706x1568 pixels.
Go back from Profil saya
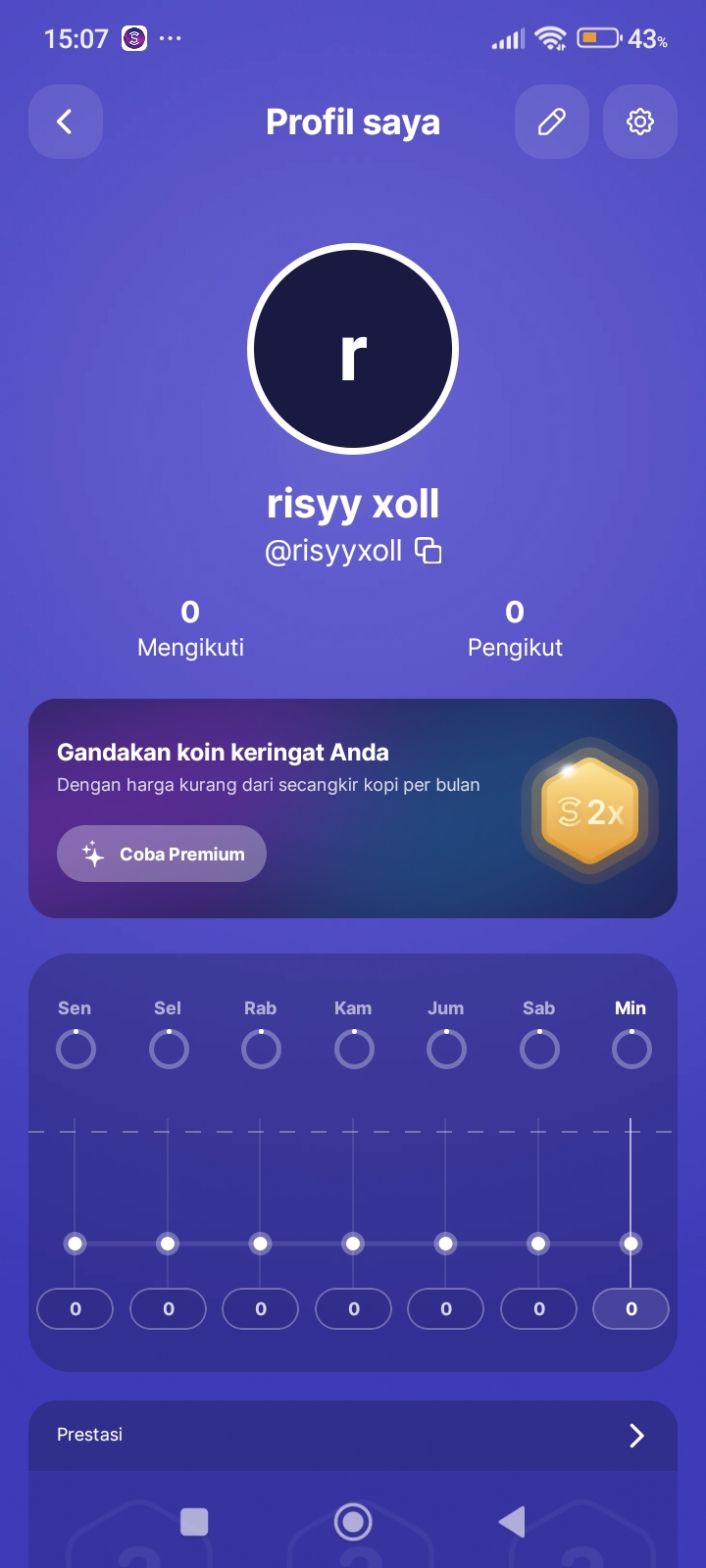pyautogui.click(x=66, y=122)
